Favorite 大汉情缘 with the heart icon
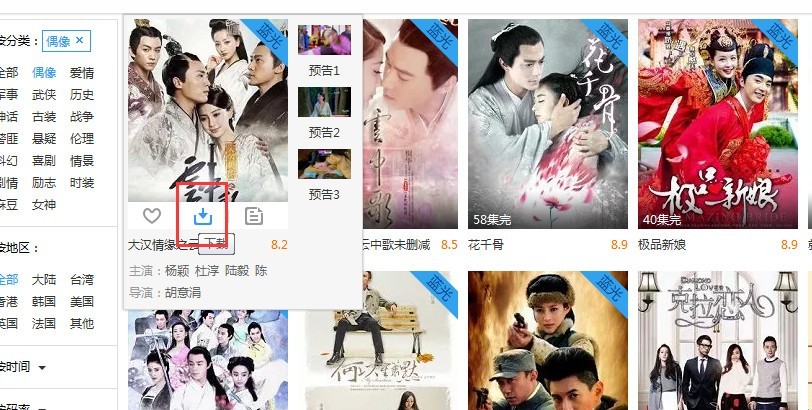Viewport: 812px width, 410px height. [152, 215]
